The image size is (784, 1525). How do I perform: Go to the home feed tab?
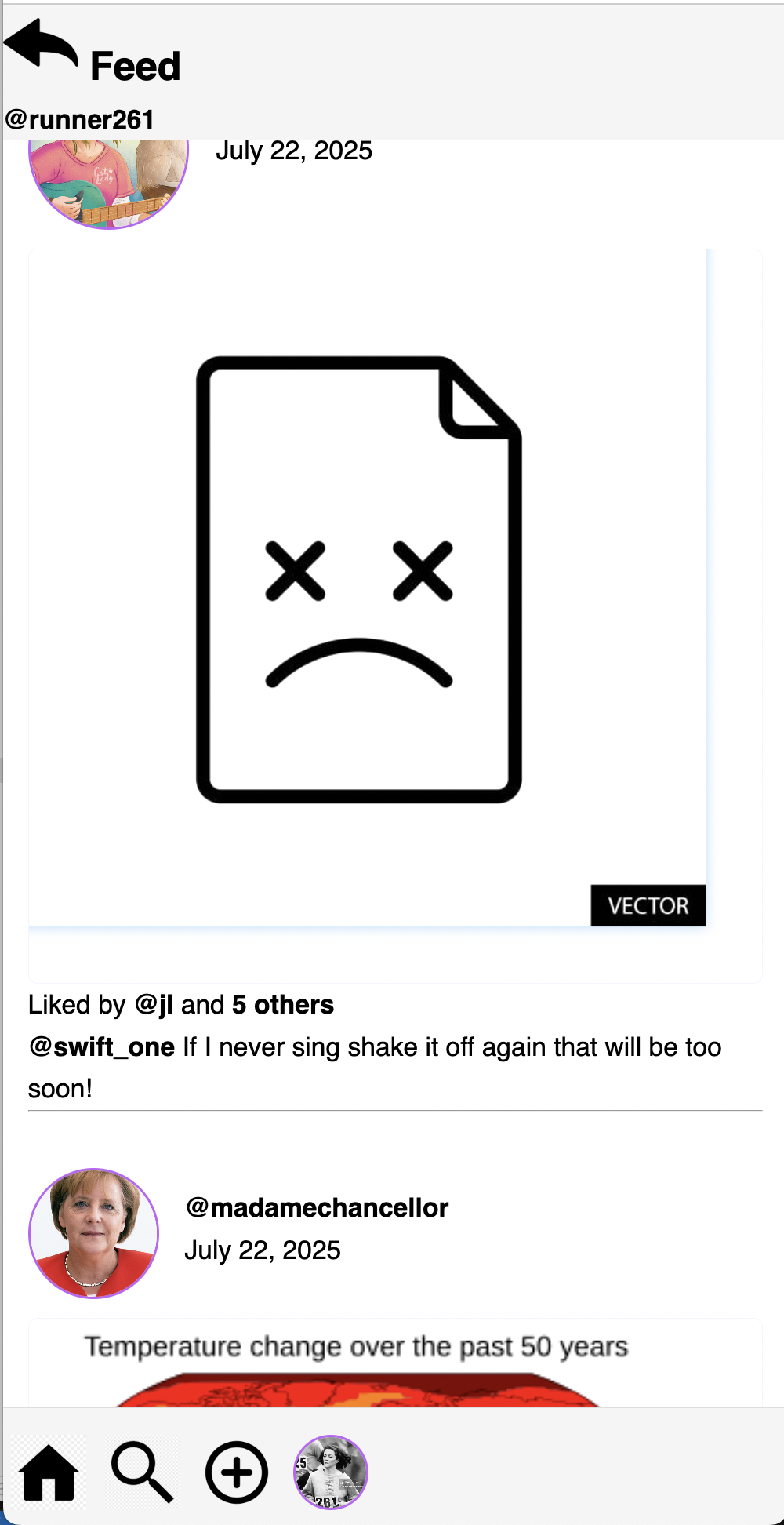(x=49, y=1472)
